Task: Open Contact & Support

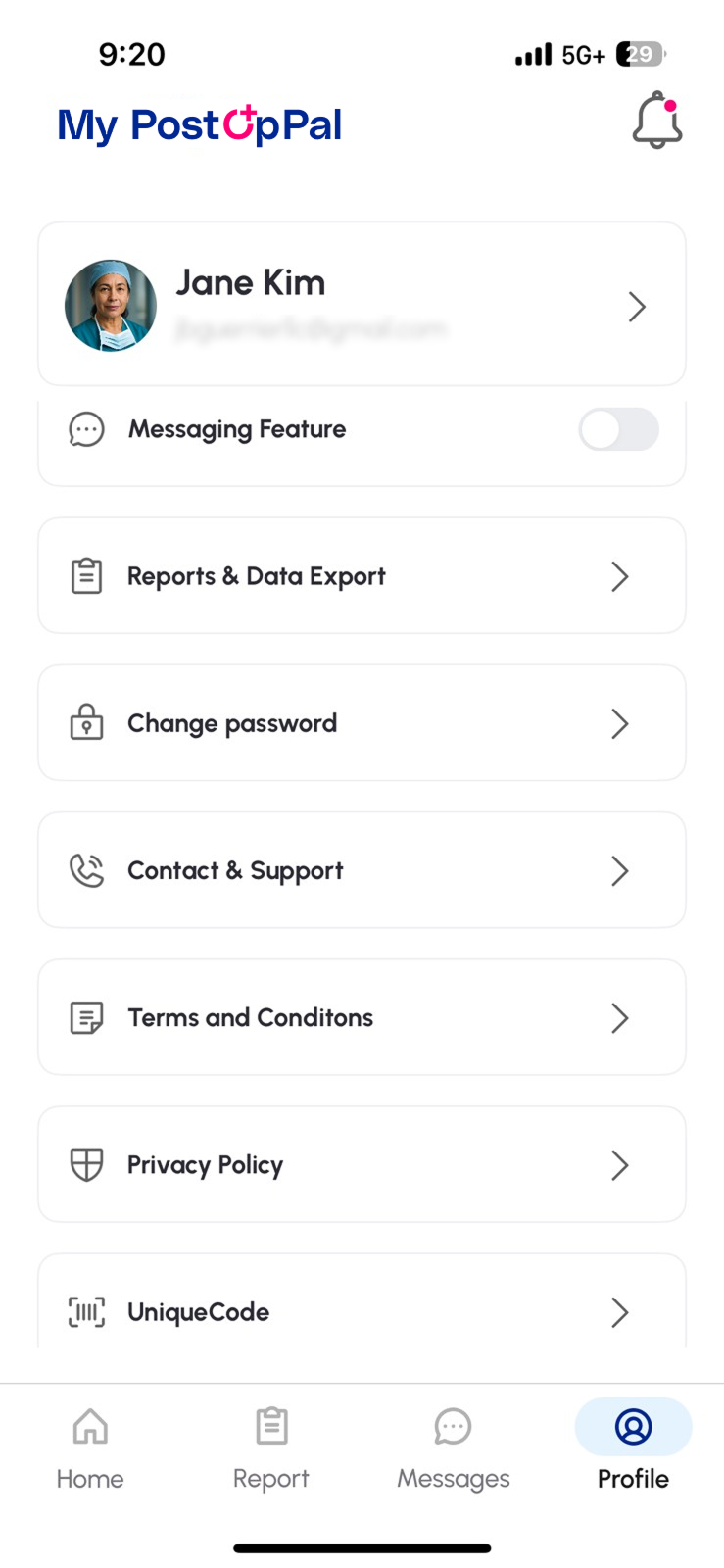Action: [x=362, y=870]
